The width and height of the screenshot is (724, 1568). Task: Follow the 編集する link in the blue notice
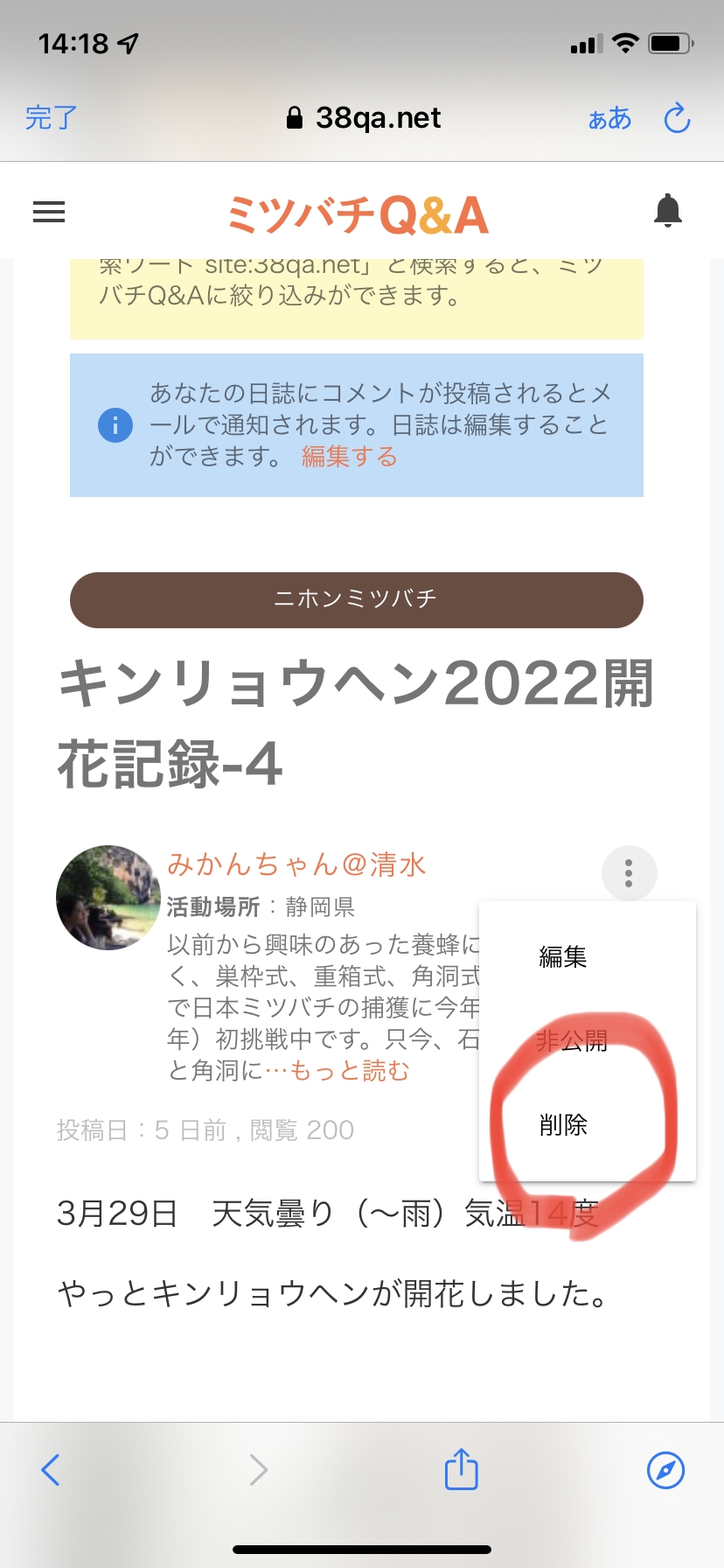(350, 457)
